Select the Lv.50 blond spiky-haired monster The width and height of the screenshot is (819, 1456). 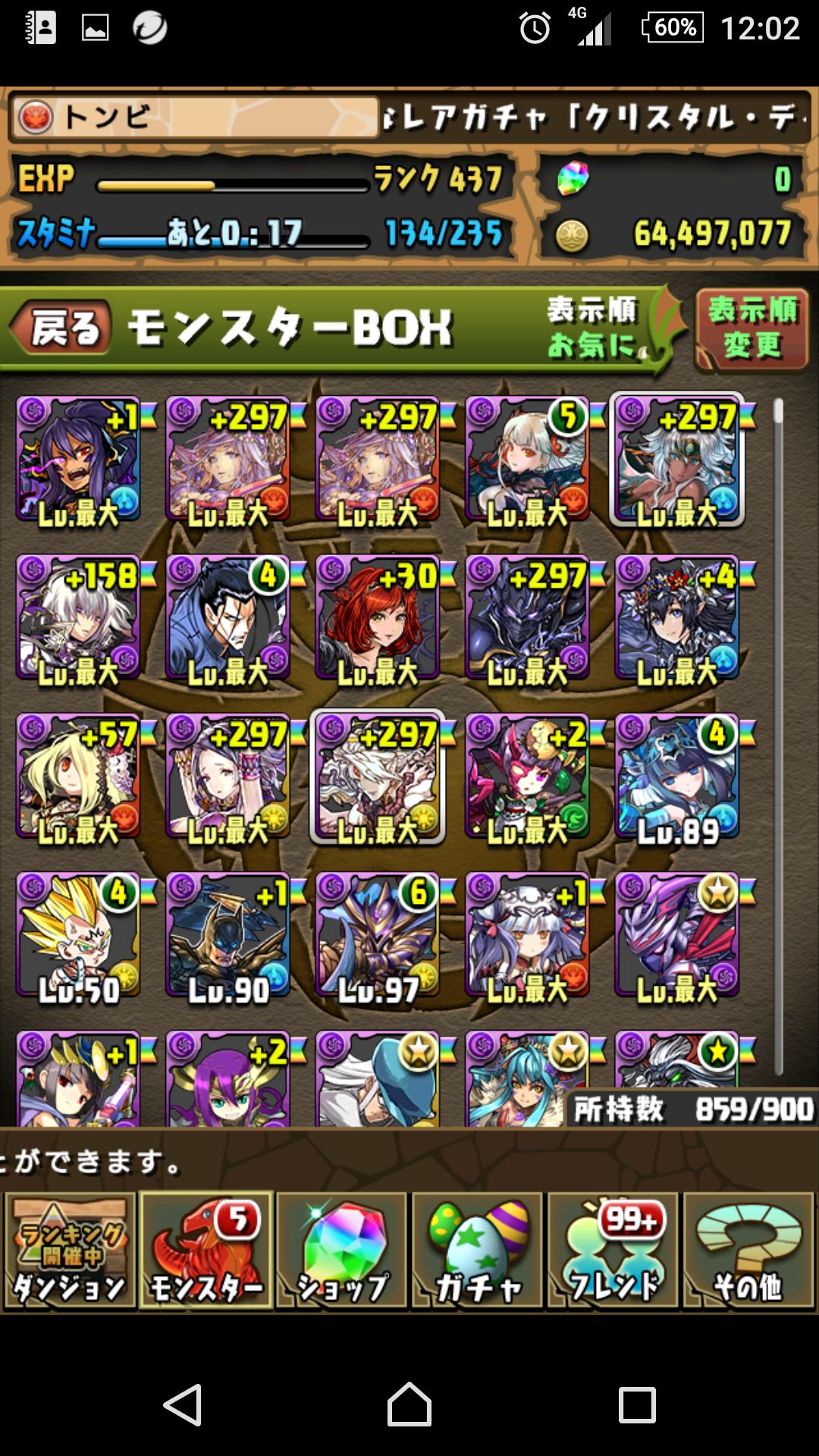pyautogui.click(x=78, y=936)
